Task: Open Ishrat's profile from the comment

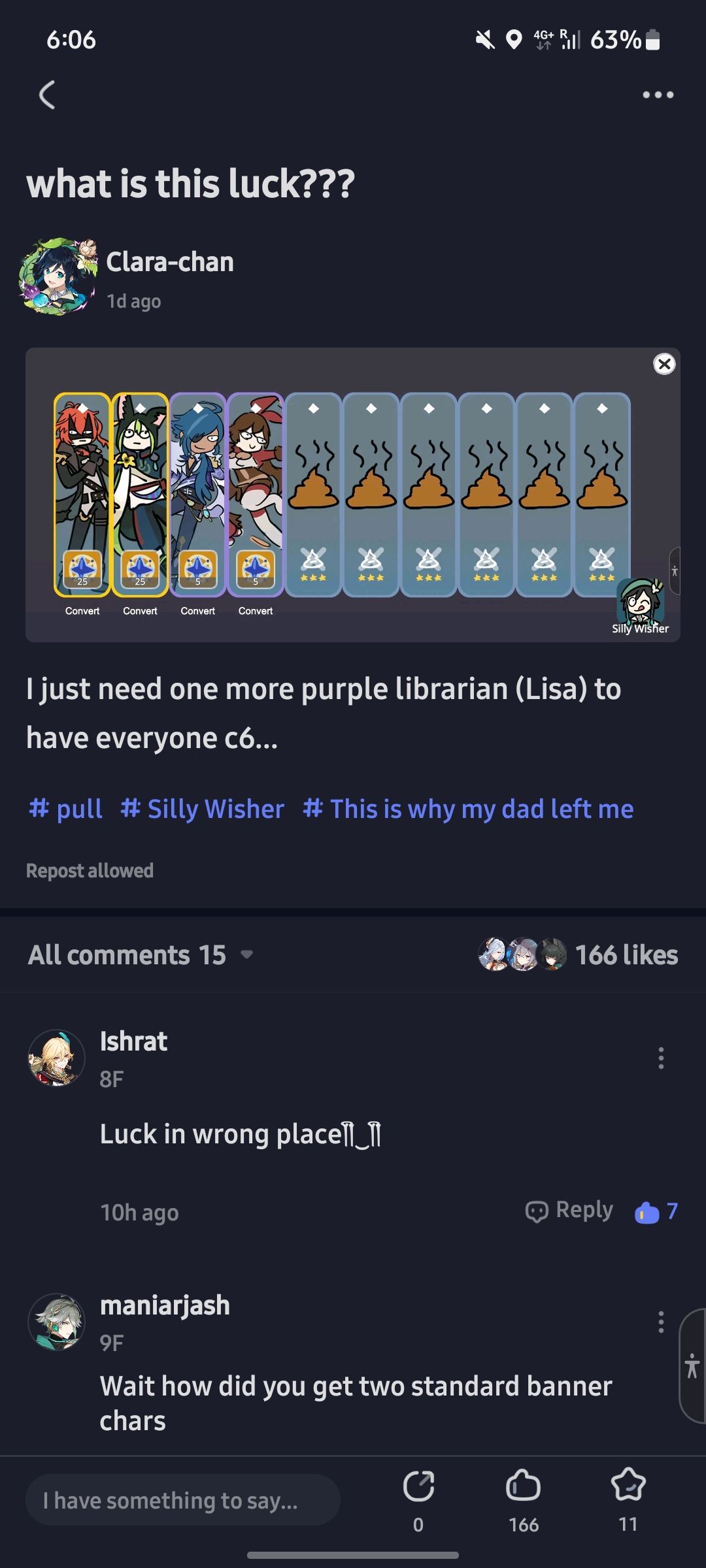Action: point(57,1058)
